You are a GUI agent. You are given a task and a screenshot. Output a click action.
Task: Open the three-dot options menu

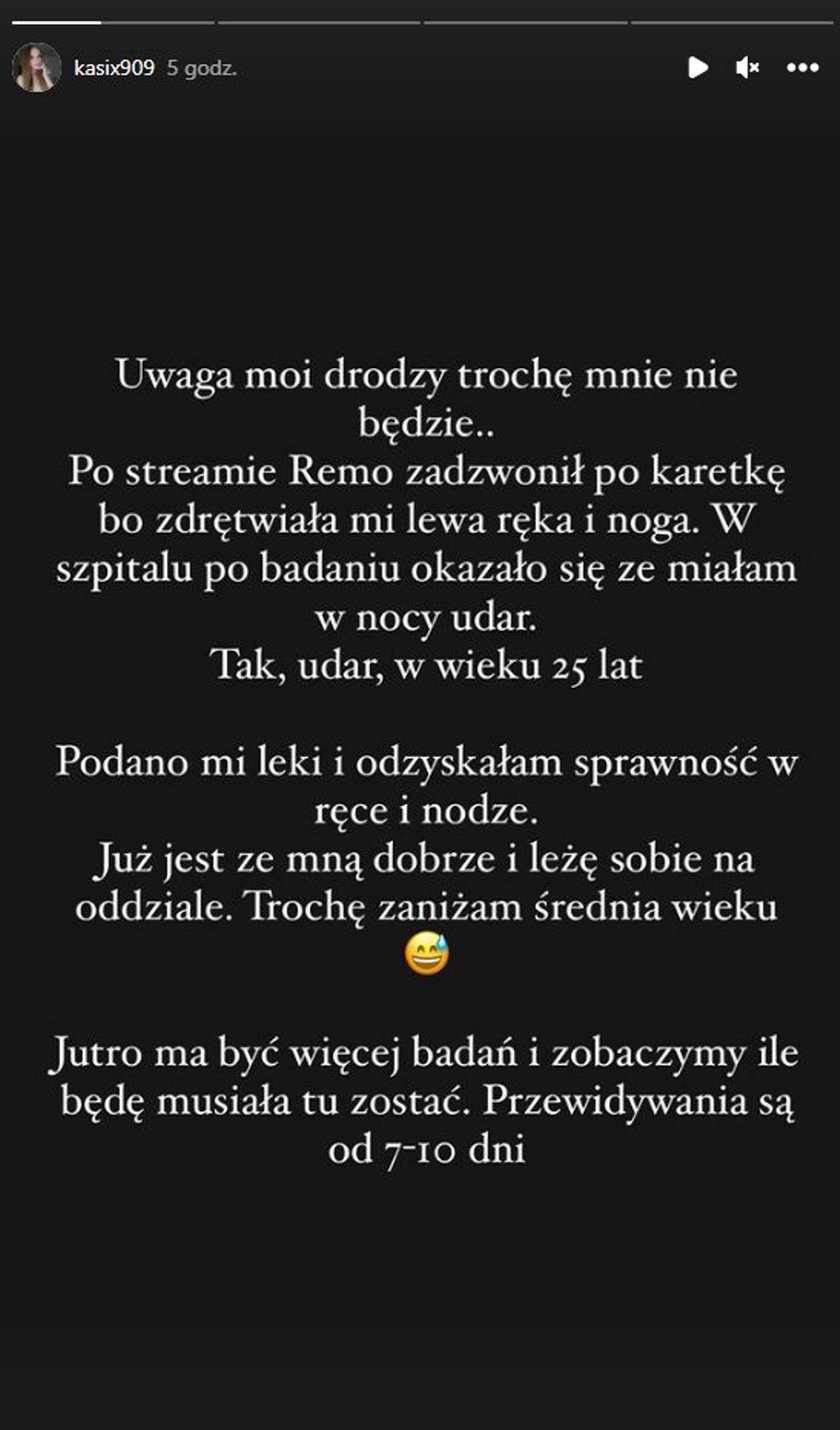pos(802,68)
